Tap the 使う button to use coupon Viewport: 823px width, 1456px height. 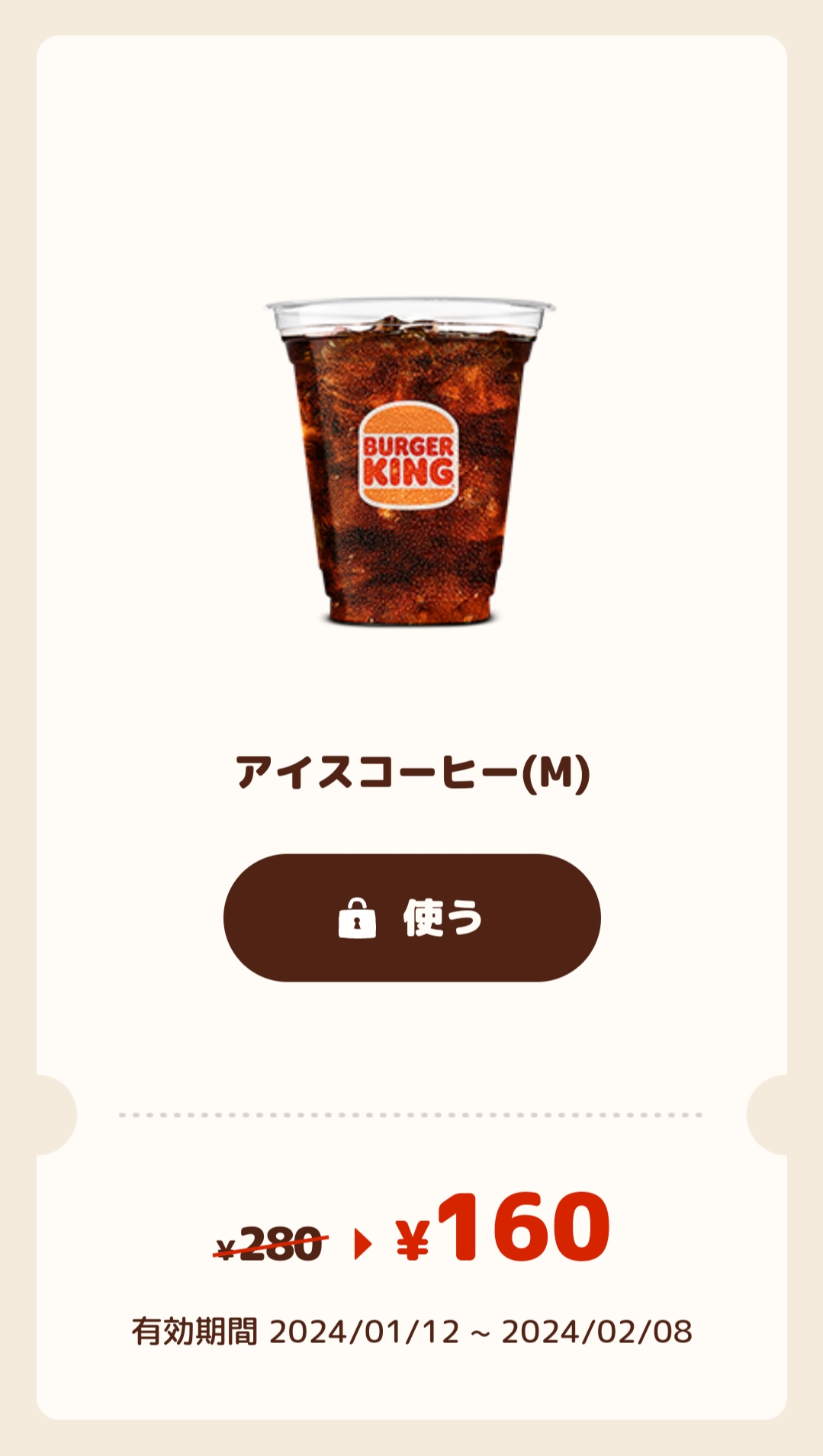[412, 918]
